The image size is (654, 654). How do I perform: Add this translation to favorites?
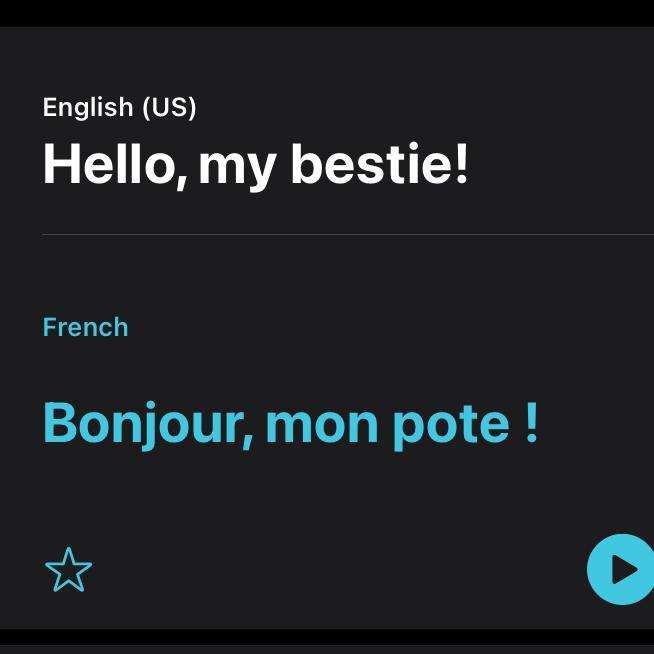68,570
